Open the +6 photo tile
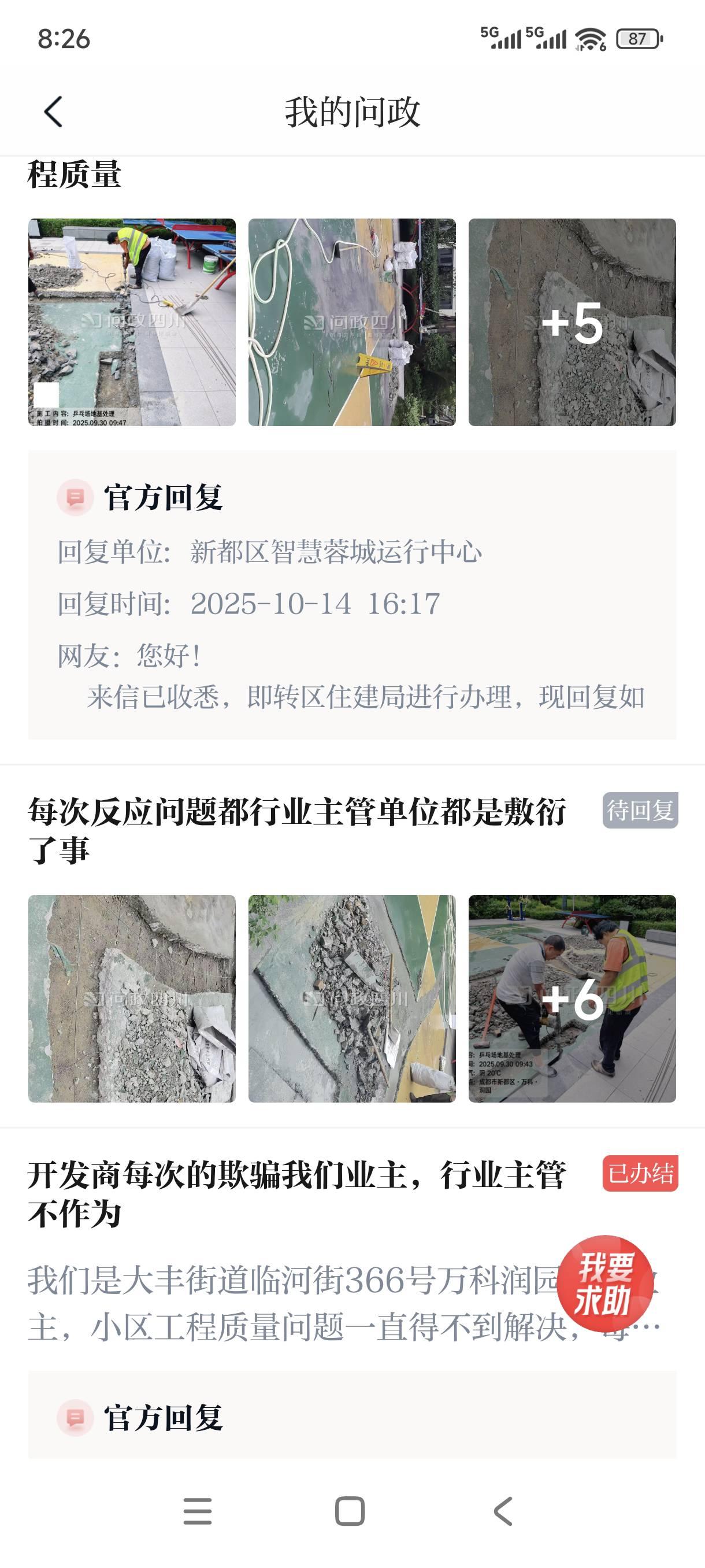 (572, 999)
